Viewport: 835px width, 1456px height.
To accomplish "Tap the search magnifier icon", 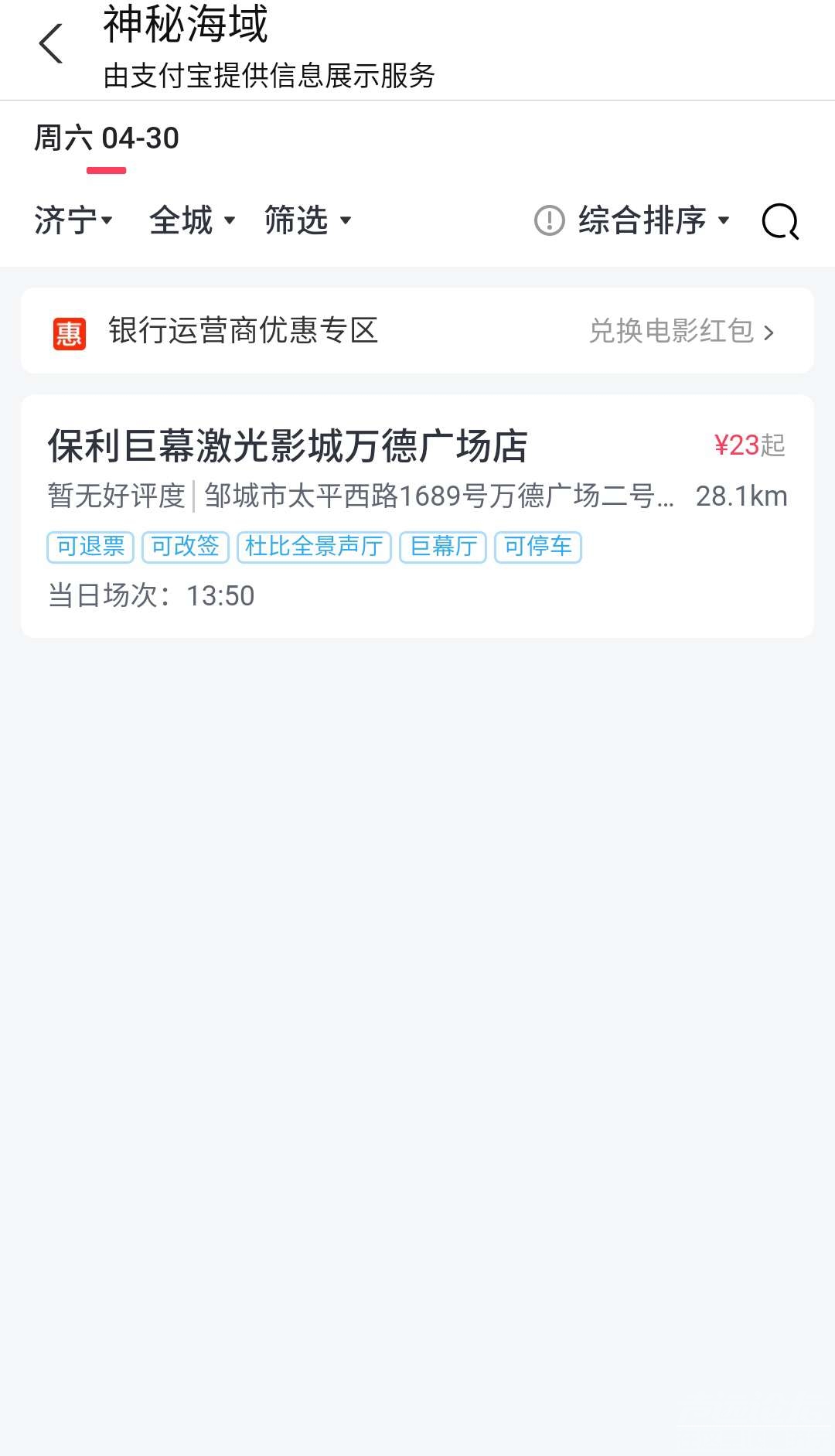I will [x=779, y=221].
